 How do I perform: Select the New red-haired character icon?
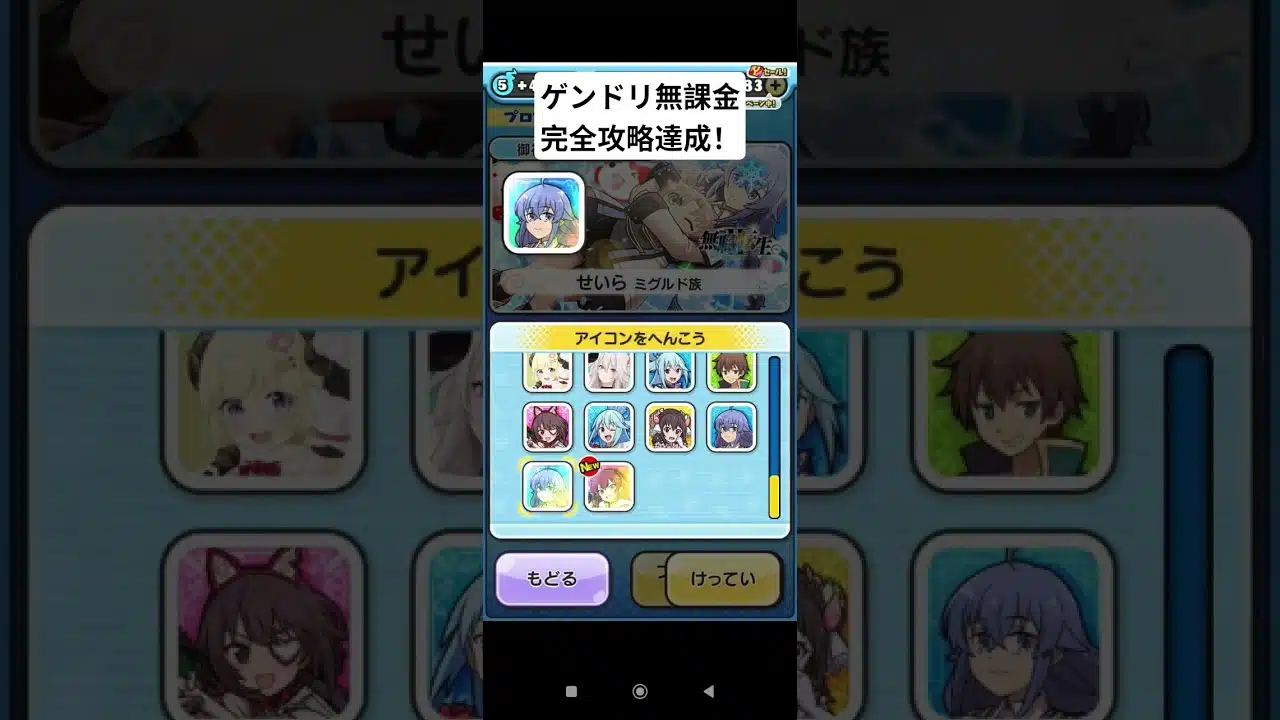[x=609, y=487]
